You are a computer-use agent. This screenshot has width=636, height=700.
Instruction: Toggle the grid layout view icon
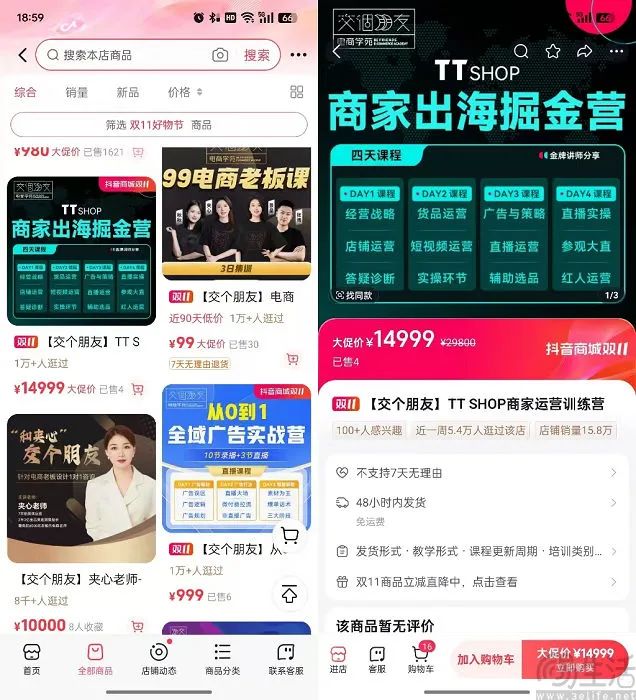pos(296,92)
